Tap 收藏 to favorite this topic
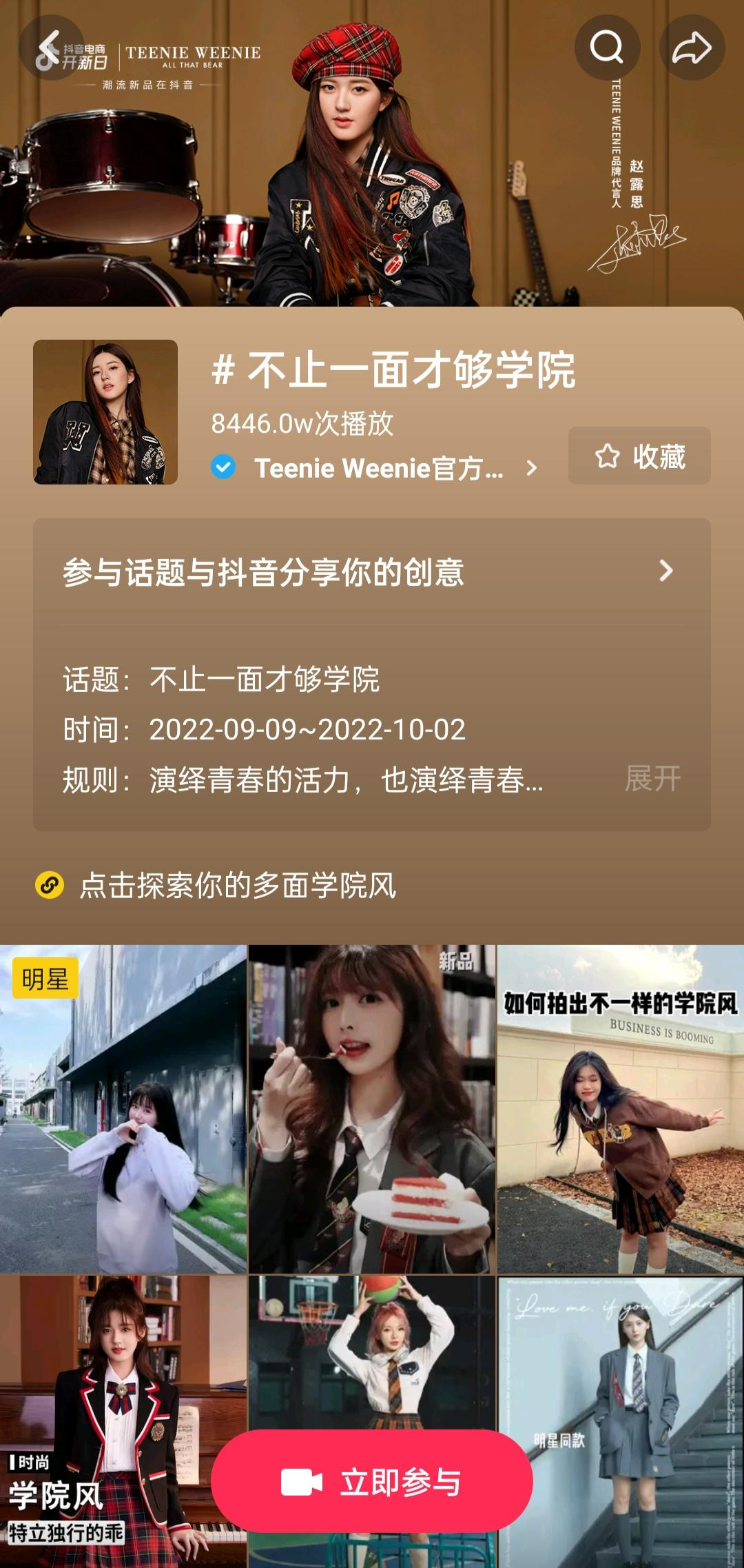Viewport: 744px width, 1568px height. pos(639,456)
